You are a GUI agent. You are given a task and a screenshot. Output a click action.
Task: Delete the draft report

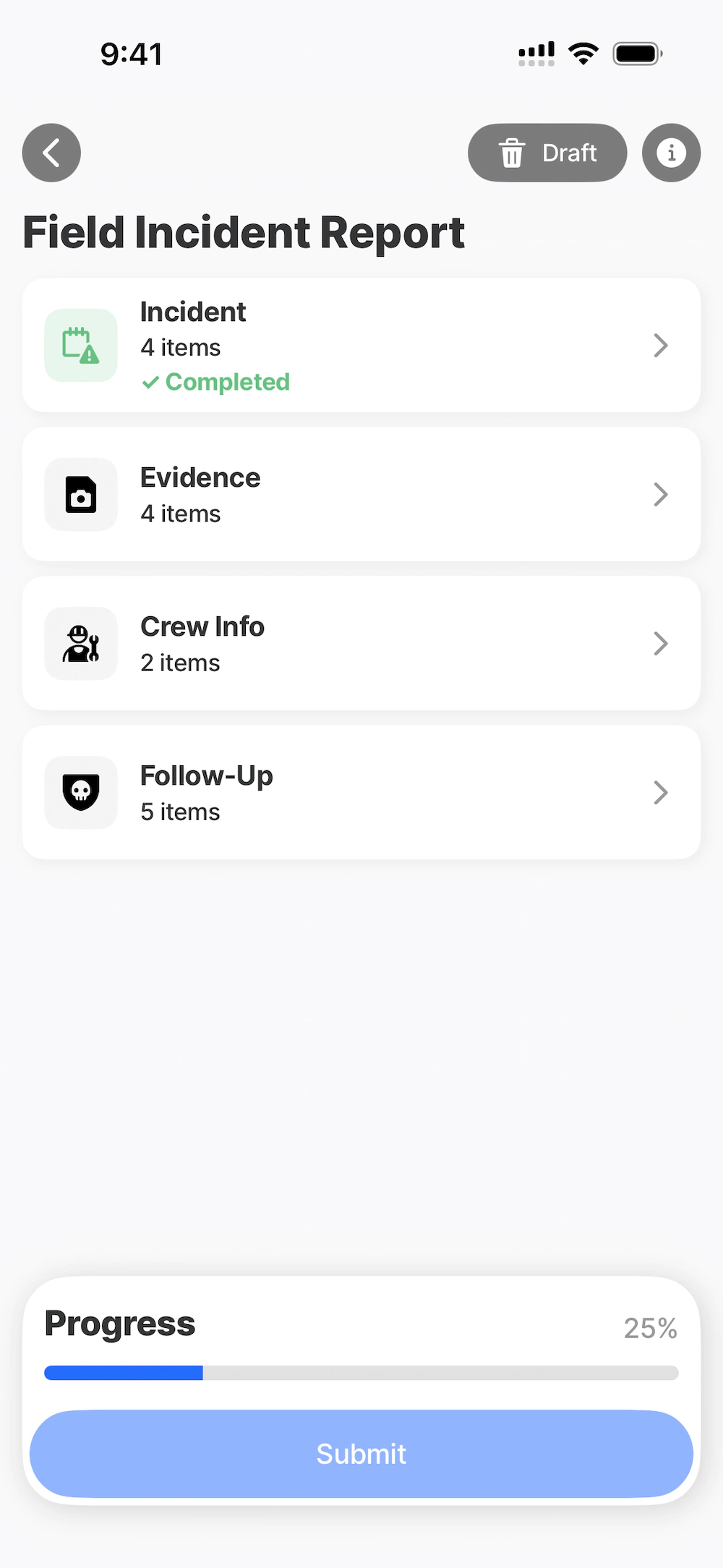click(x=547, y=153)
